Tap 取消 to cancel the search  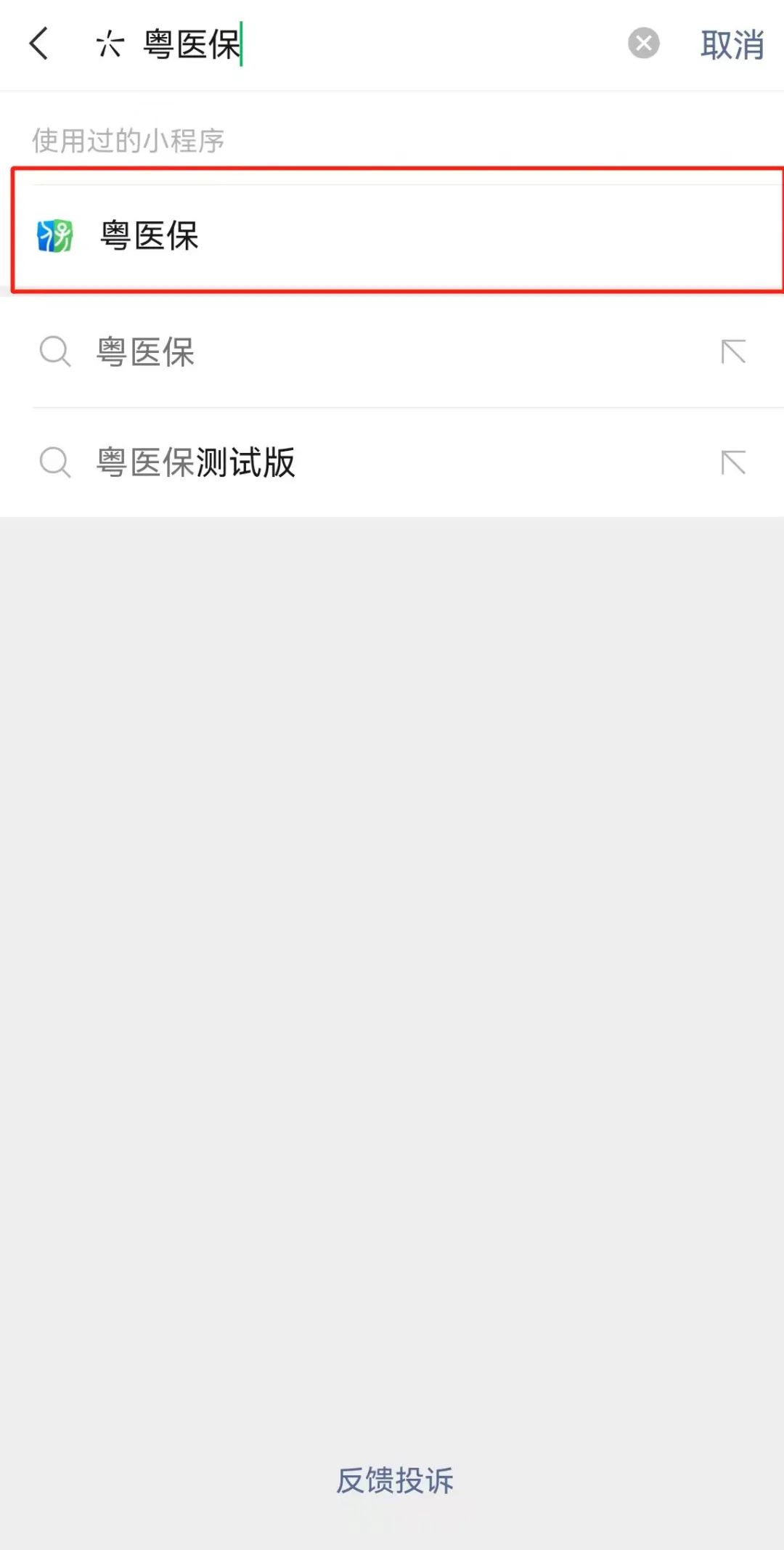pyautogui.click(x=731, y=45)
